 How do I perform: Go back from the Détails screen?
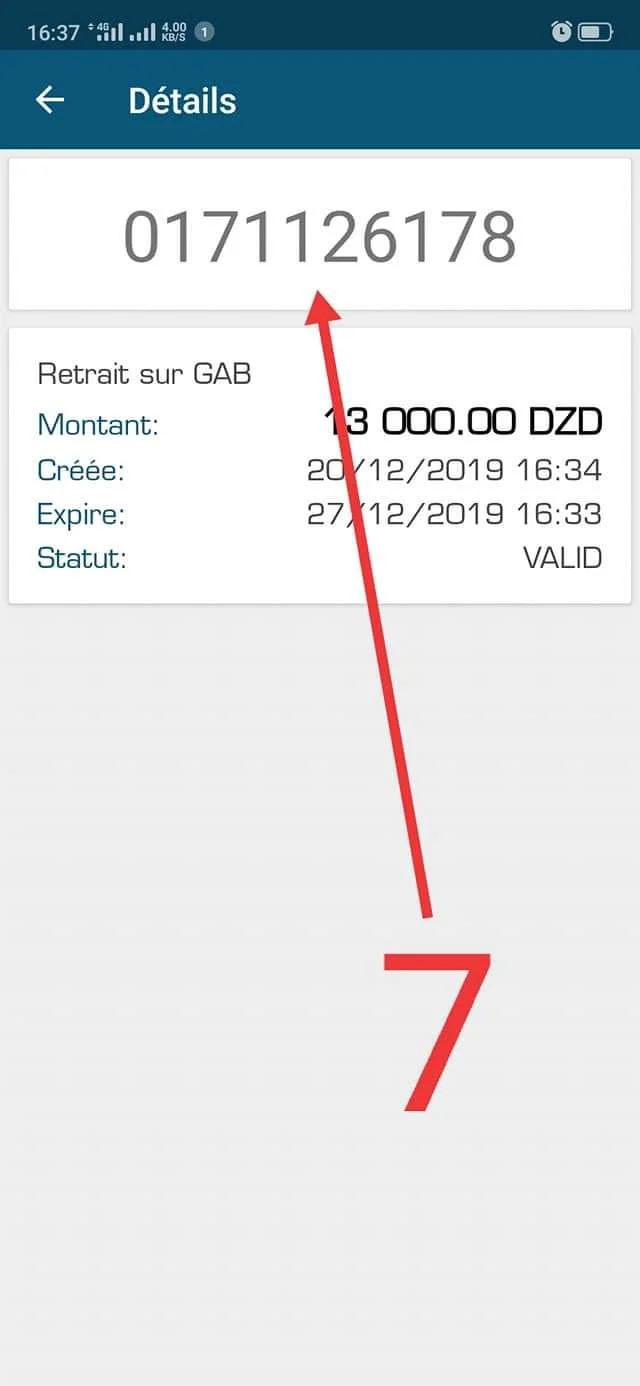click(x=50, y=100)
